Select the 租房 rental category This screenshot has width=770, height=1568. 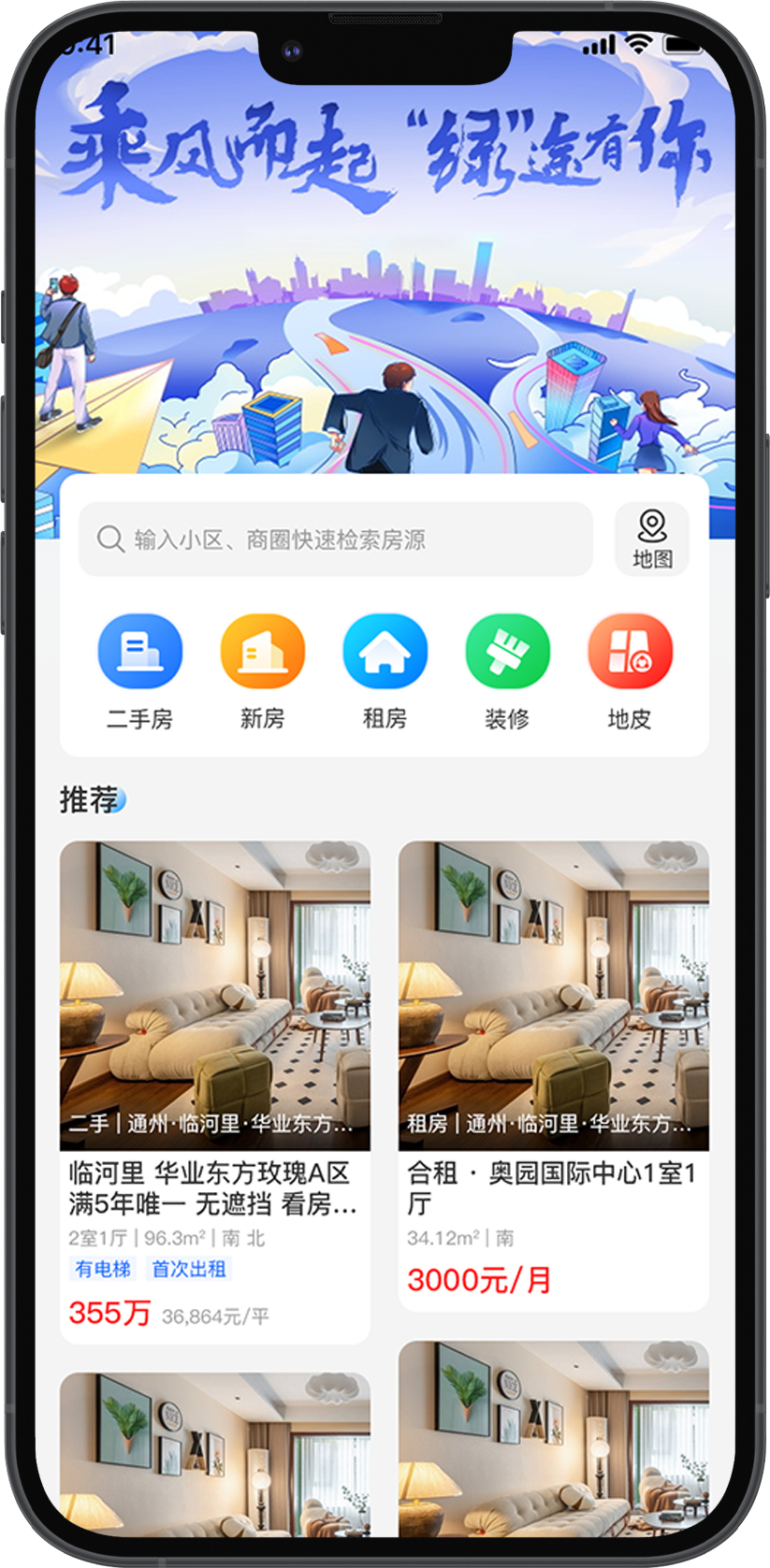385,670
